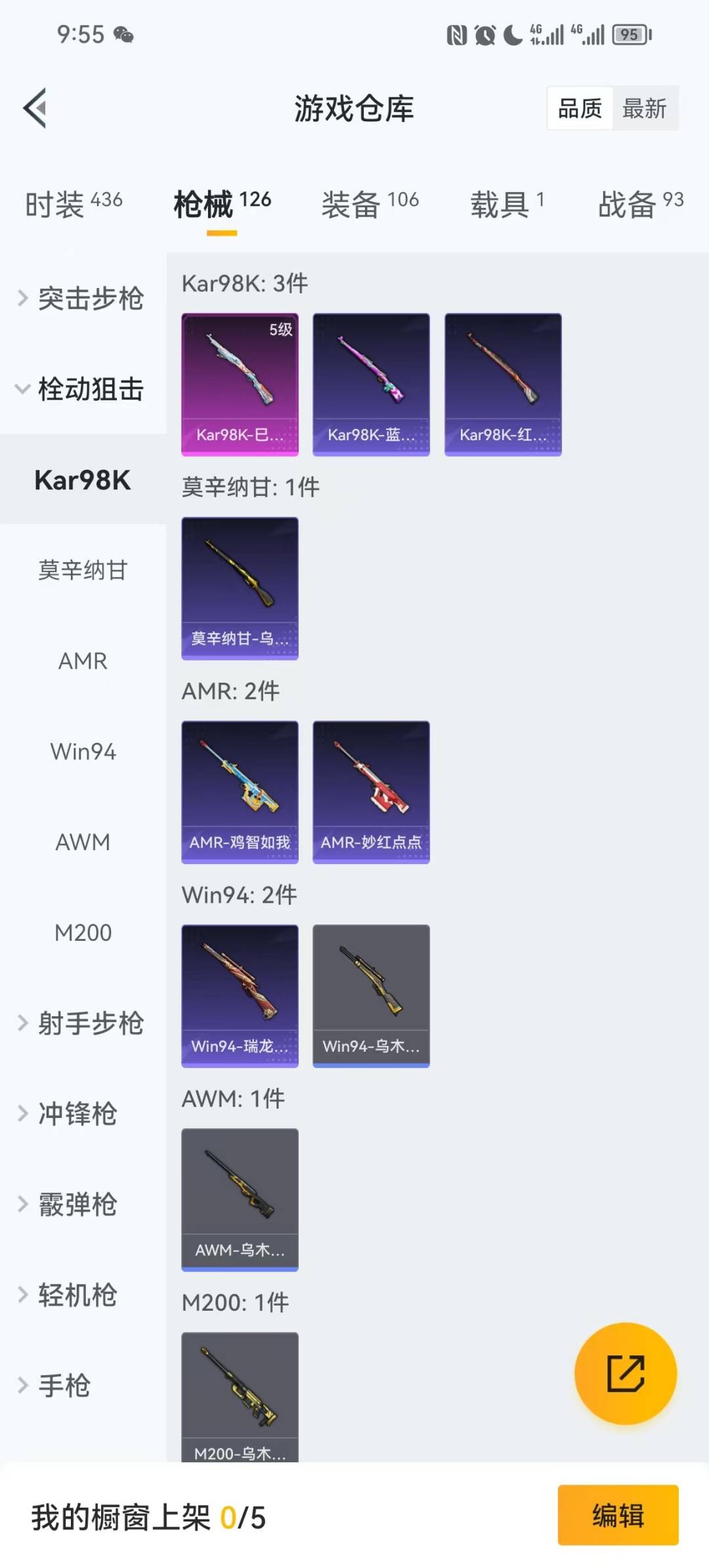Sort the warehouse by 品质

coord(580,108)
